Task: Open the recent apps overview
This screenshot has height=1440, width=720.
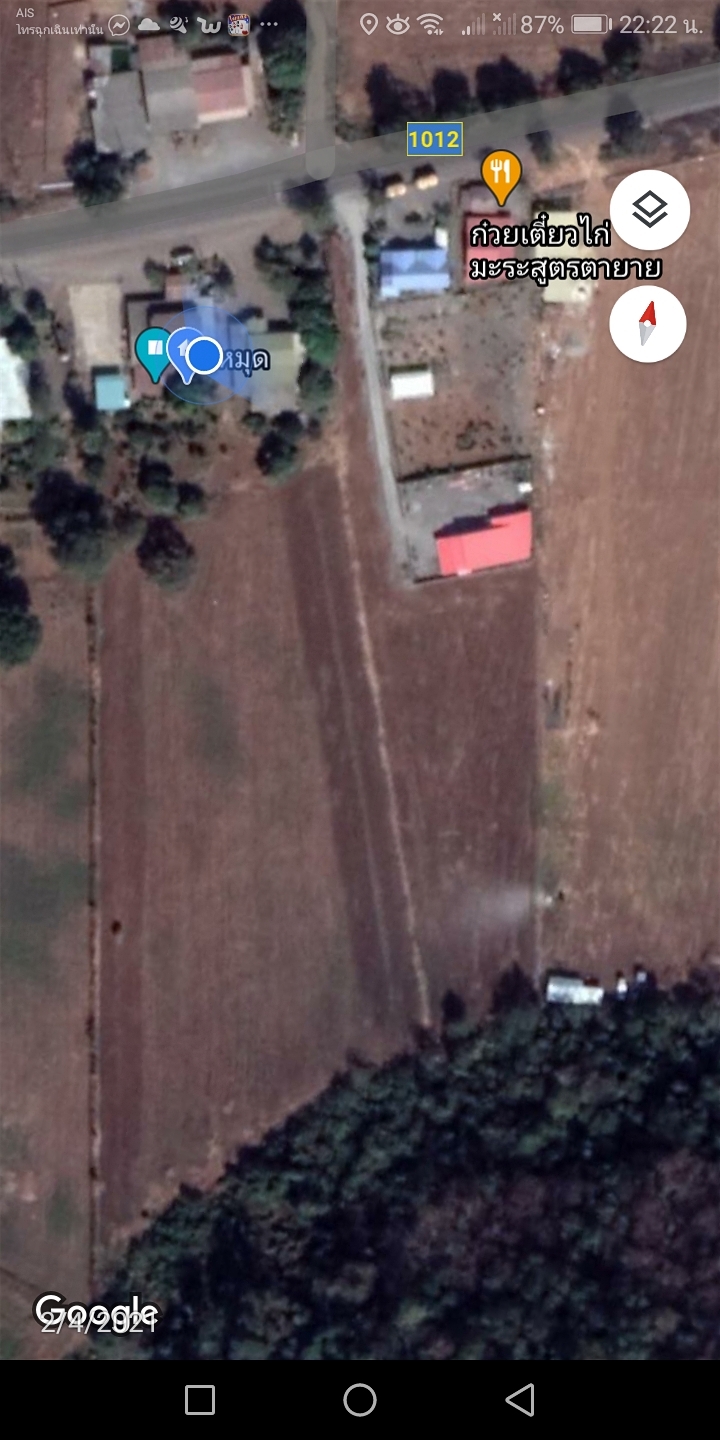Action: pyautogui.click(x=200, y=1400)
